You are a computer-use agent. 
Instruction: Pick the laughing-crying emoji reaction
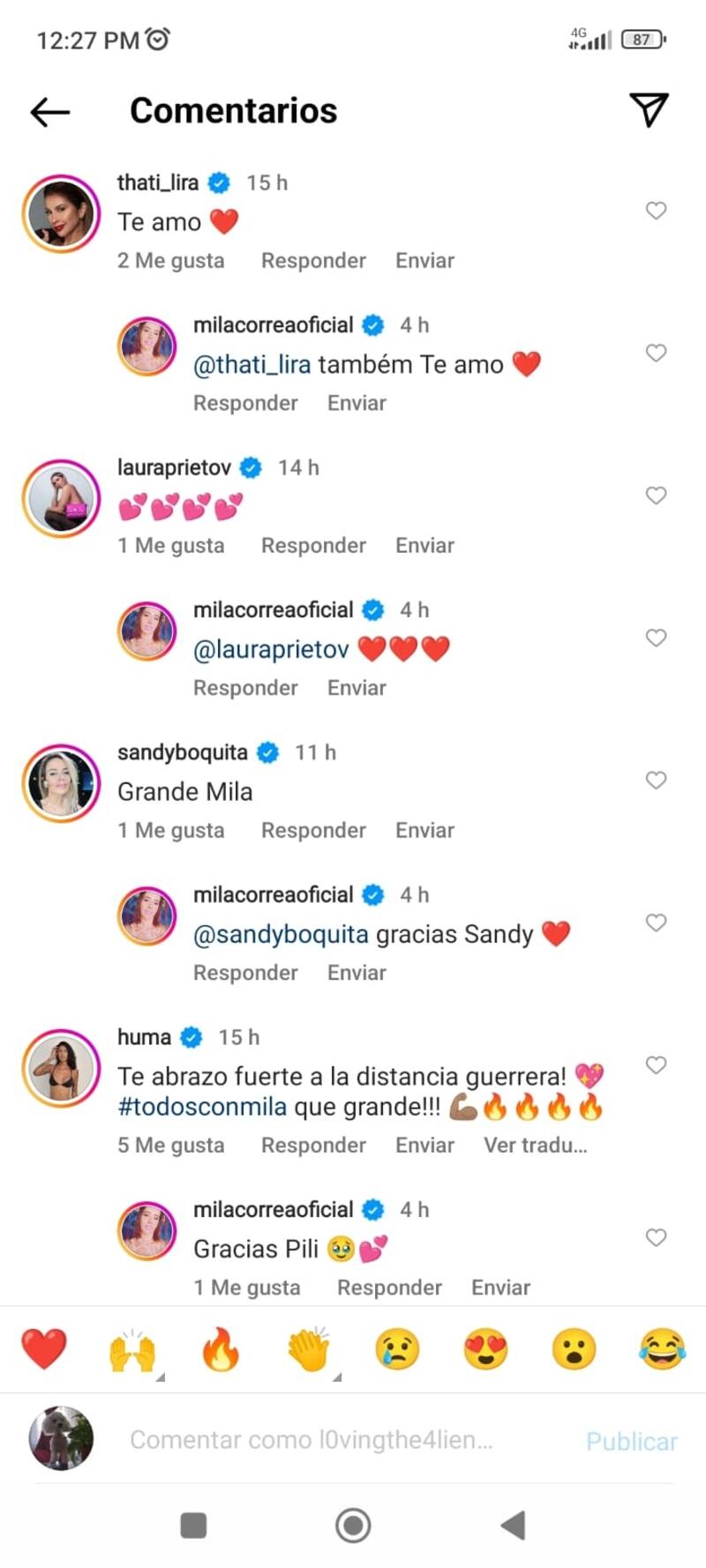(662, 1349)
